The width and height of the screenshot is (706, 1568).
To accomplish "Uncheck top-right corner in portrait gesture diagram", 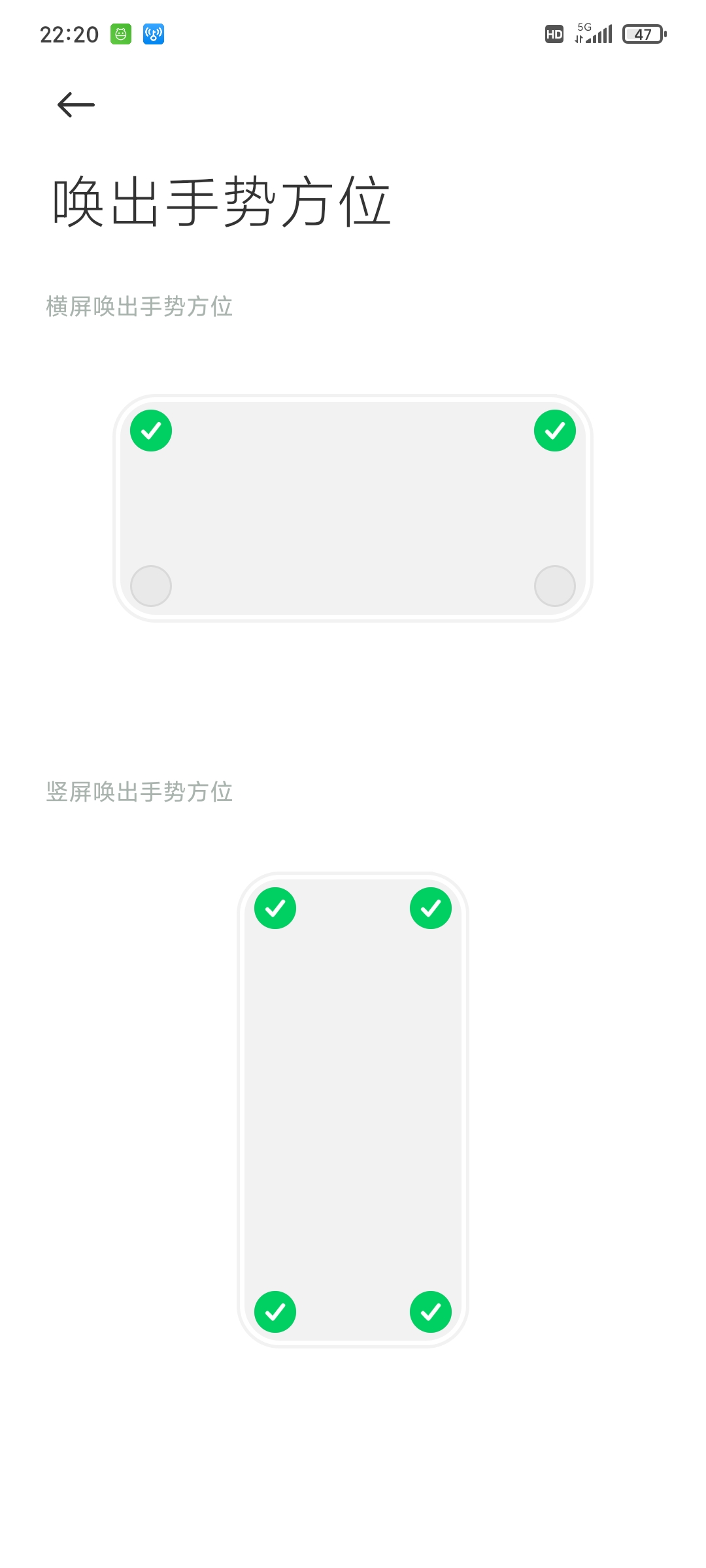I will 431,908.
